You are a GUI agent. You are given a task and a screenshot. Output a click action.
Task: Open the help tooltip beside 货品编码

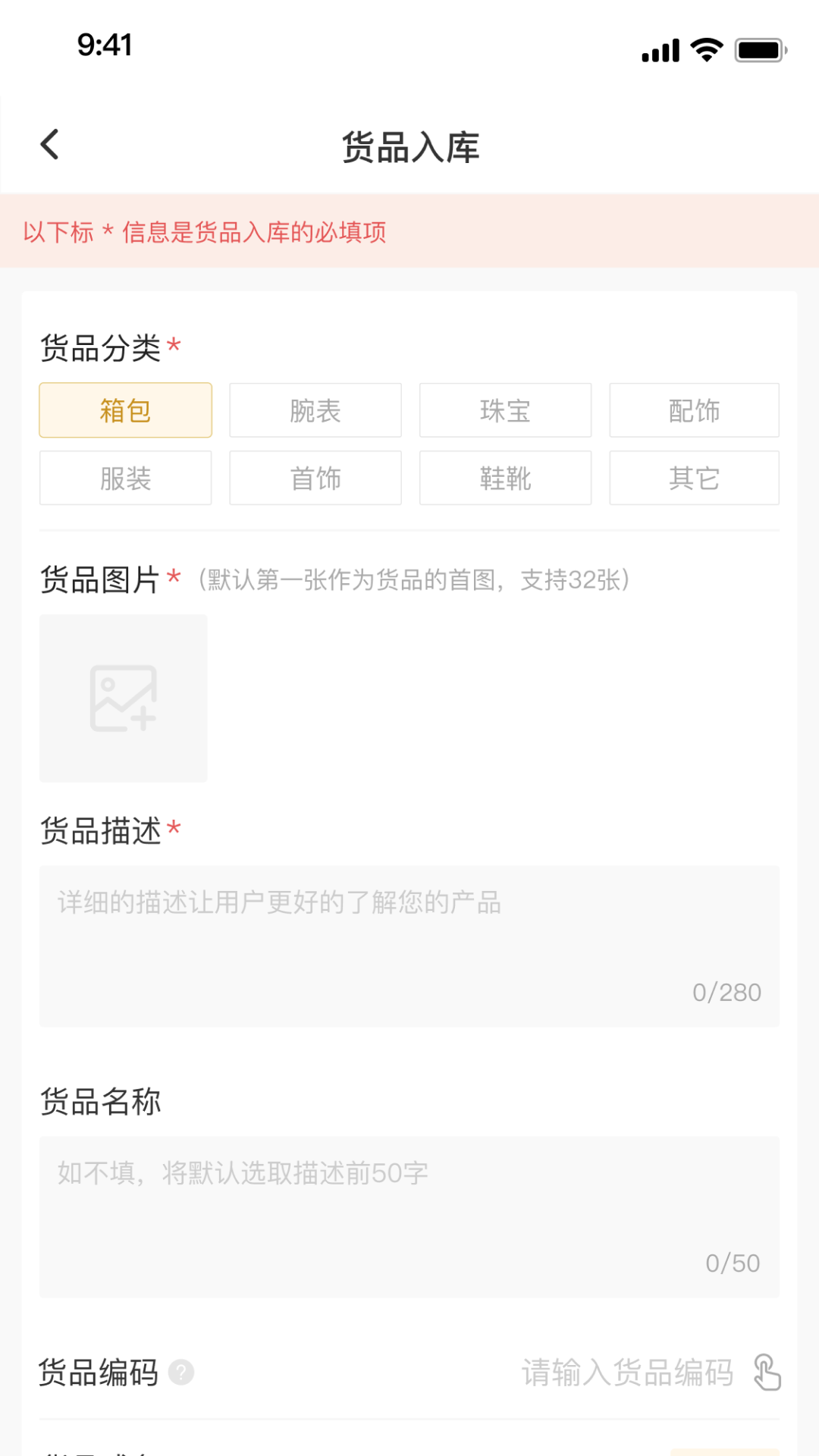coord(182,1374)
